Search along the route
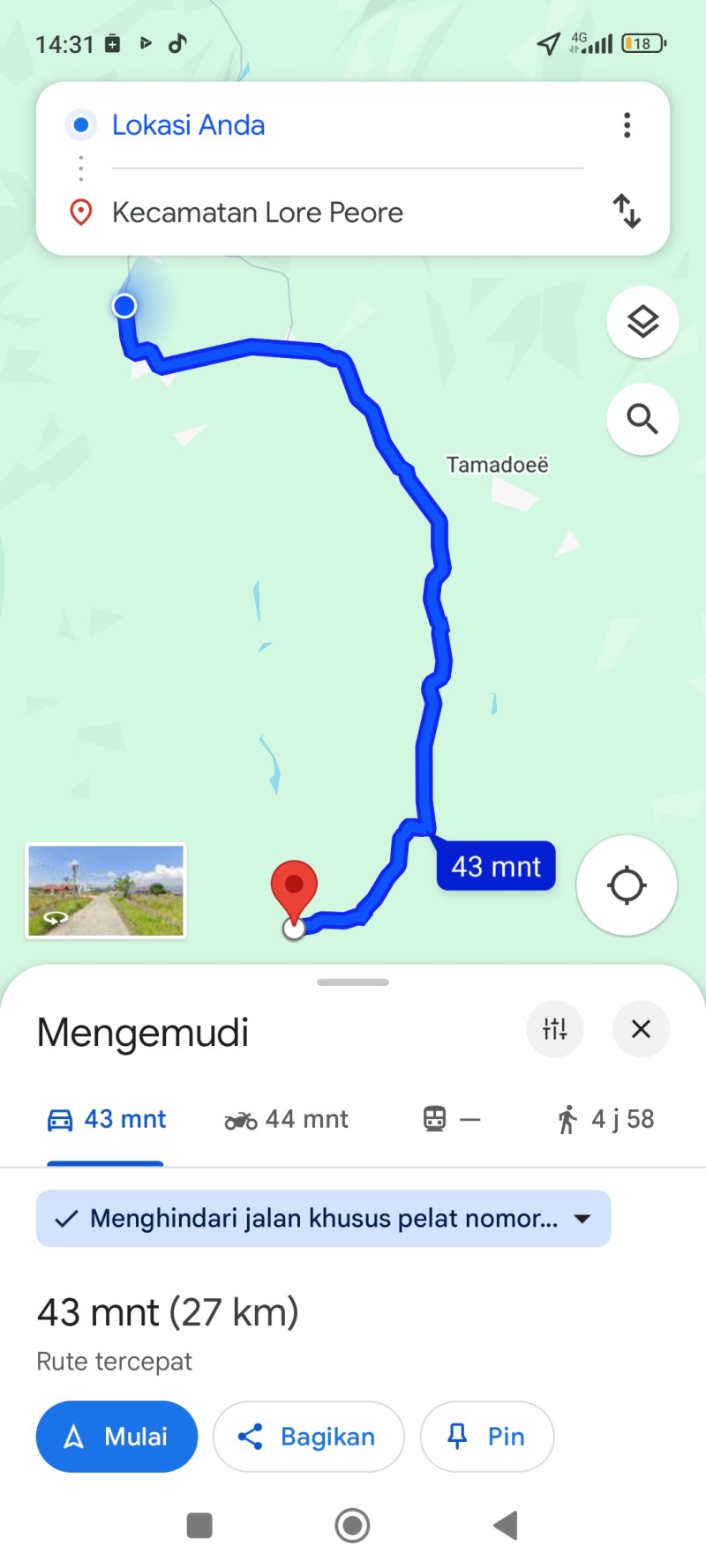706x1568 pixels. coord(642,419)
